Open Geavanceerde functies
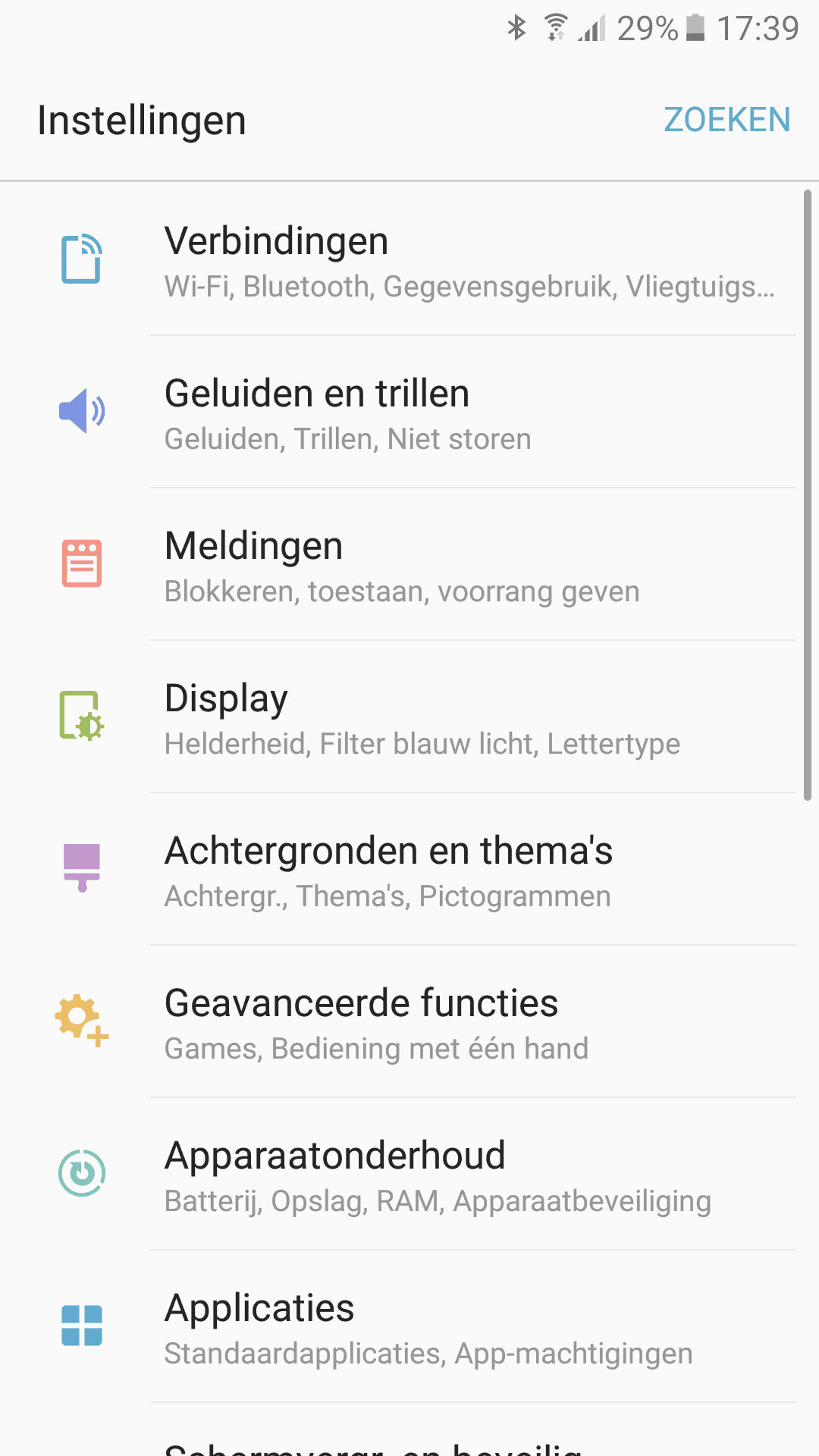 (409, 1021)
